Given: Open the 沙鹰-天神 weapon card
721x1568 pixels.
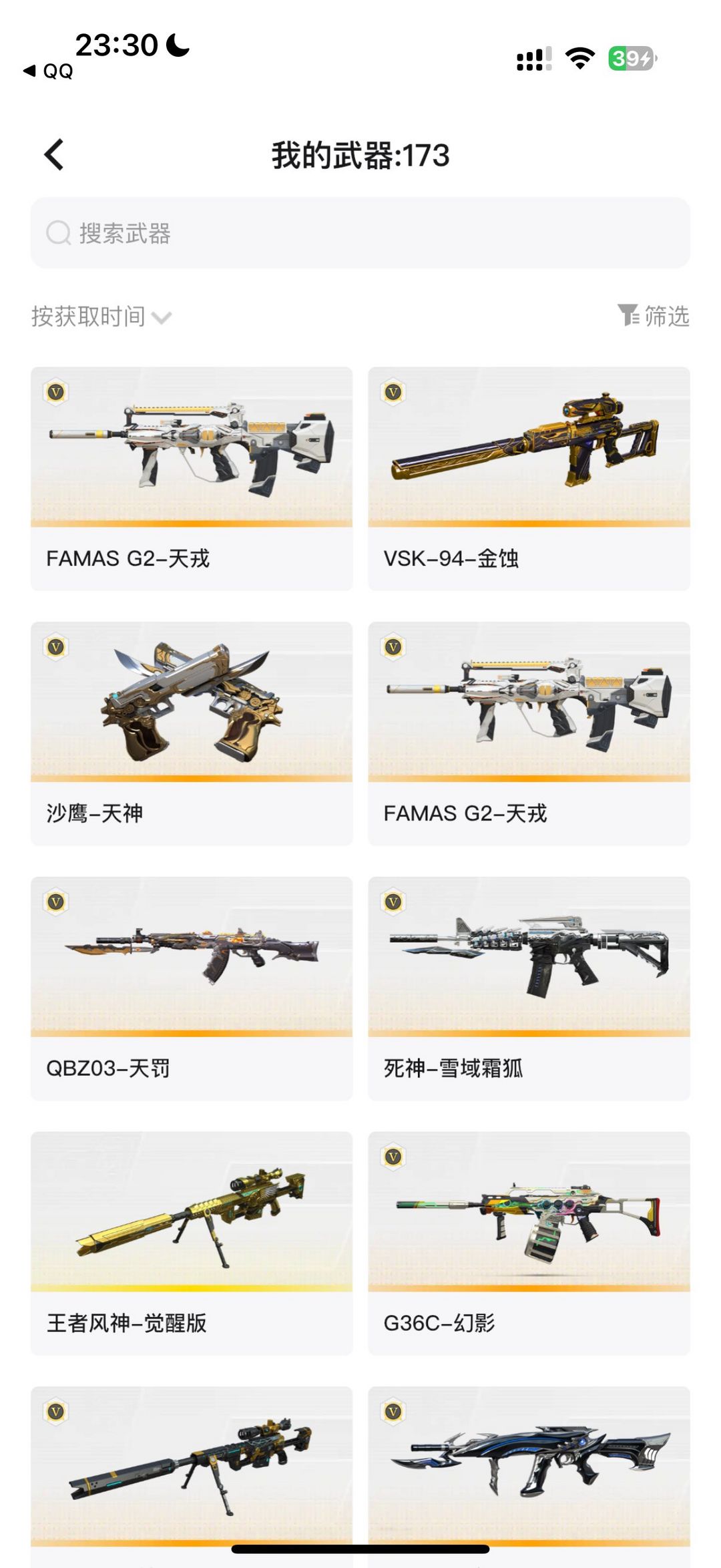Looking at the screenshot, I should click(x=192, y=733).
